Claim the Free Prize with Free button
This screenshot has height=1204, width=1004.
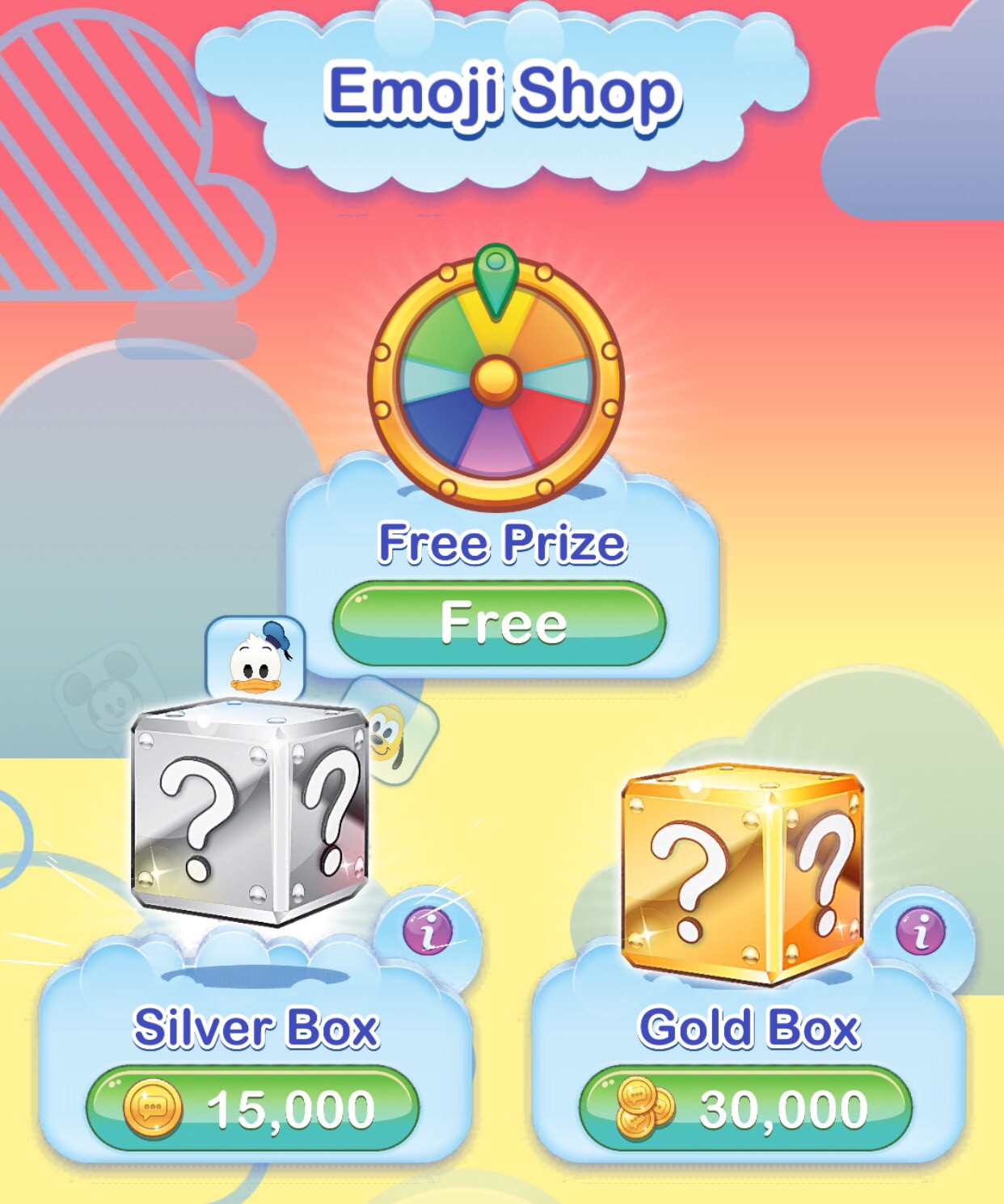[499, 623]
